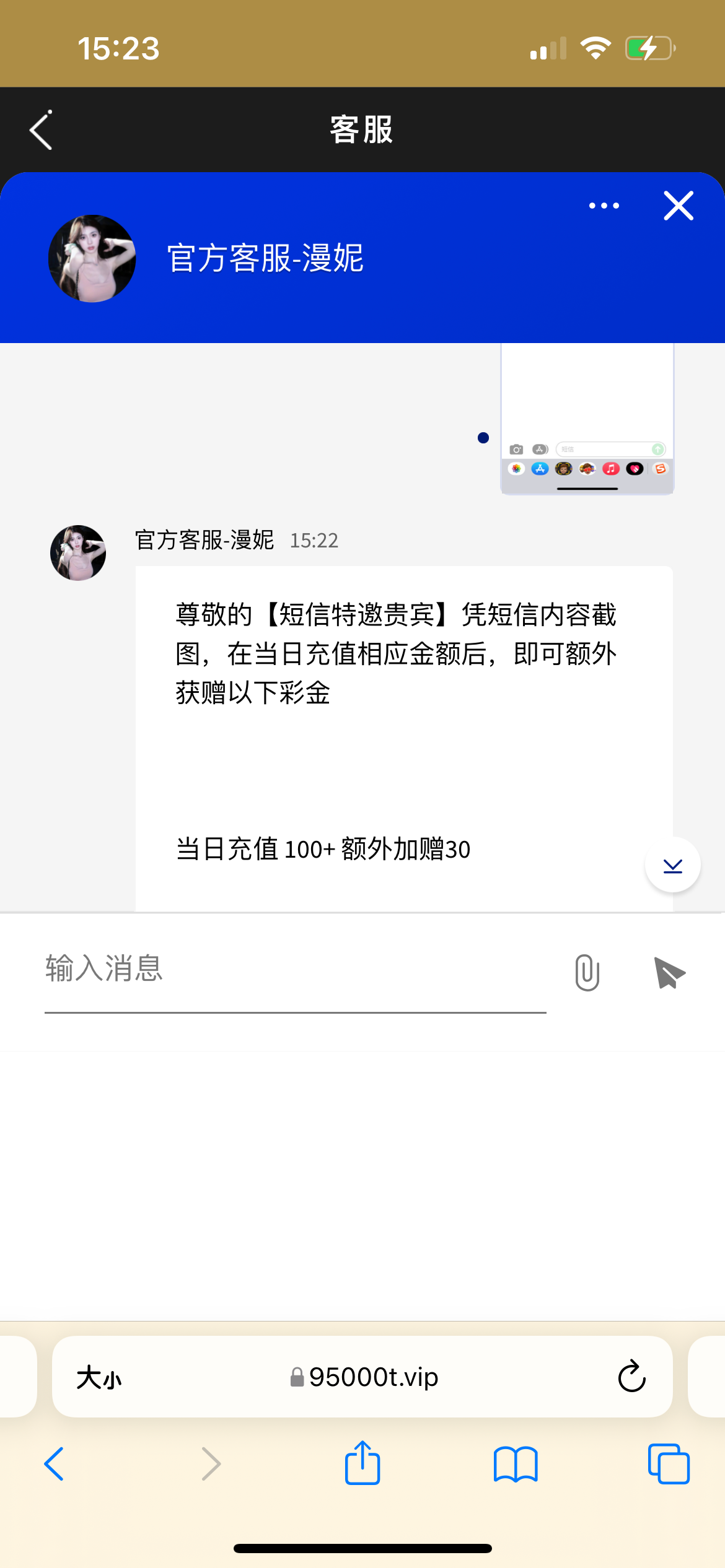Reload the current web page
The height and width of the screenshot is (1568, 725).
coord(631,1377)
